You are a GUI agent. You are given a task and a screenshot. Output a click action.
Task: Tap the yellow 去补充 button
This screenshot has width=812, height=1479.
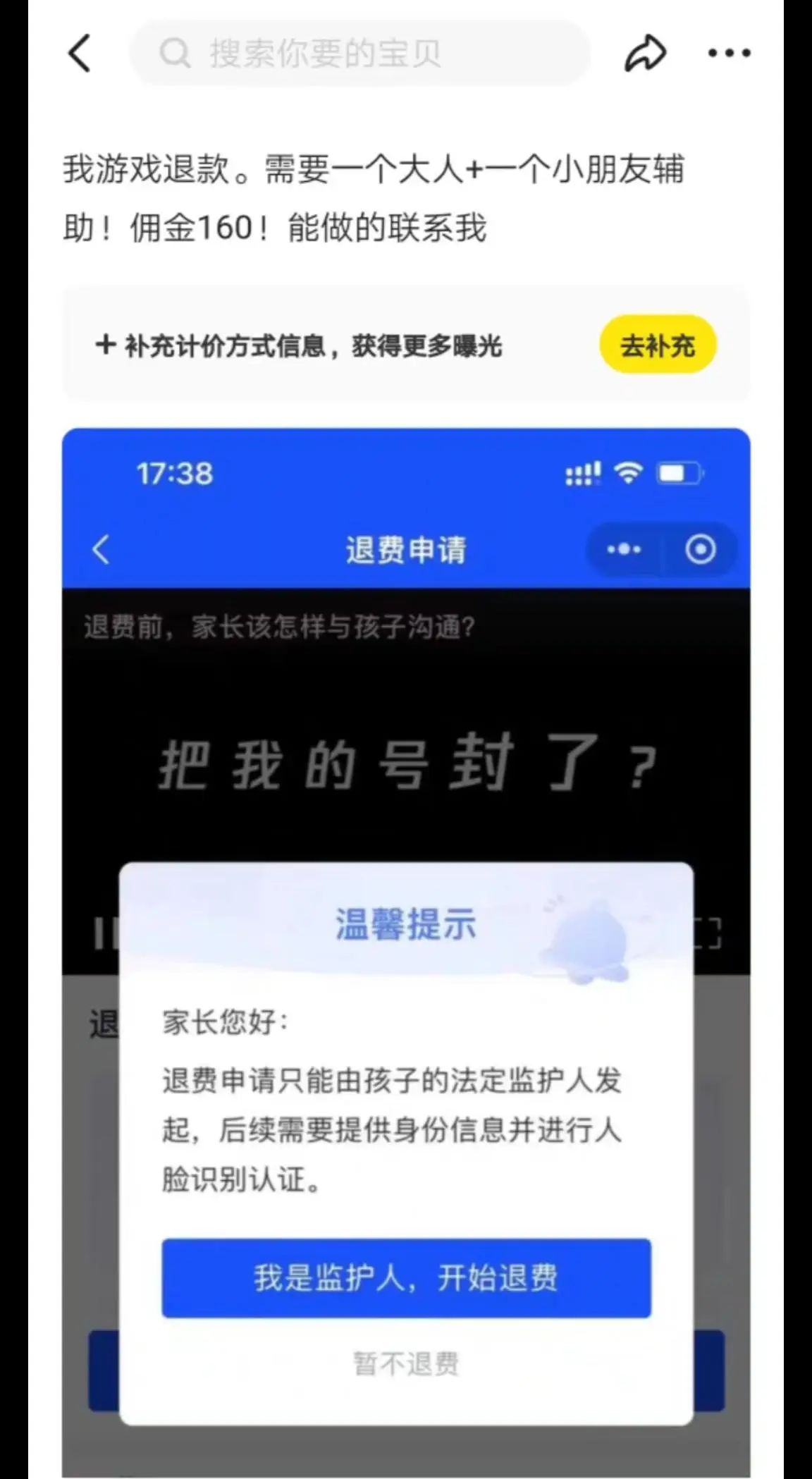point(657,345)
